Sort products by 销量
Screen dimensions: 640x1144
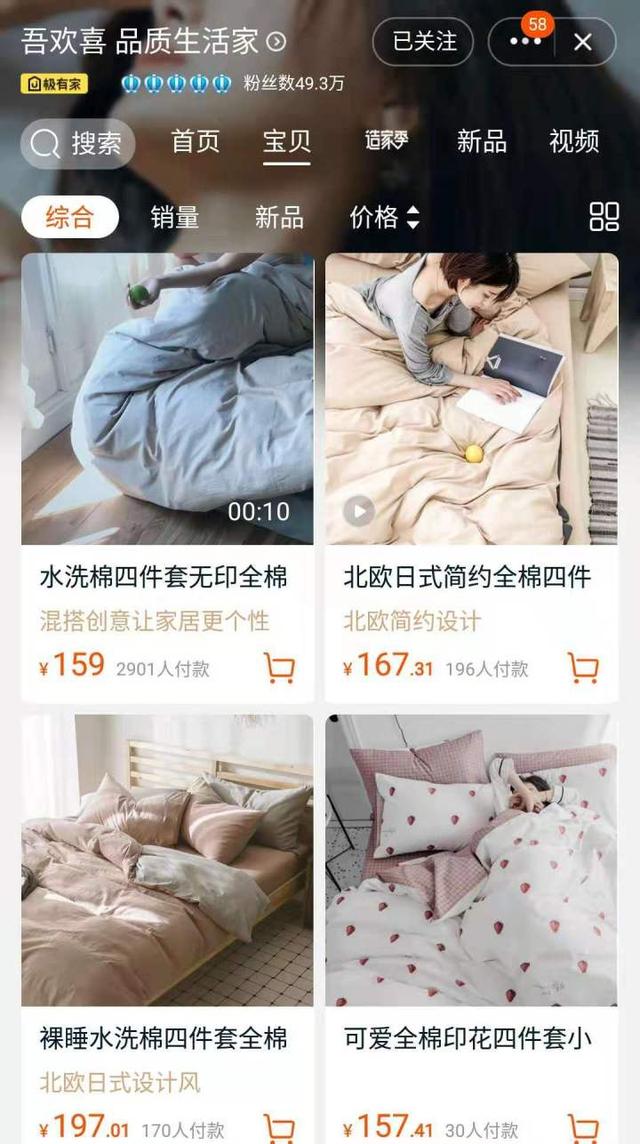(175, 217)
